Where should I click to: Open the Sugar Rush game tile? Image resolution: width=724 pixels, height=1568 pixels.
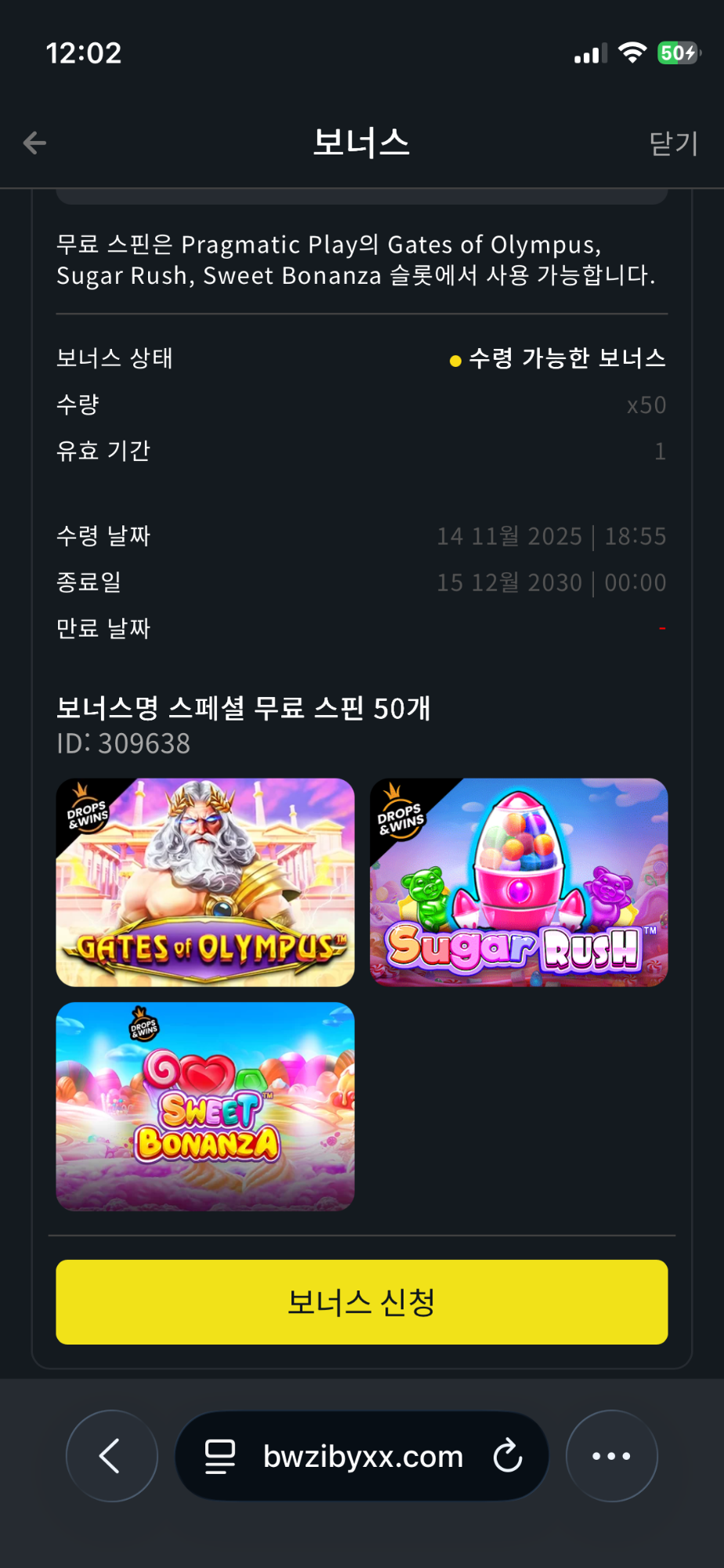(x=519, y=882)
